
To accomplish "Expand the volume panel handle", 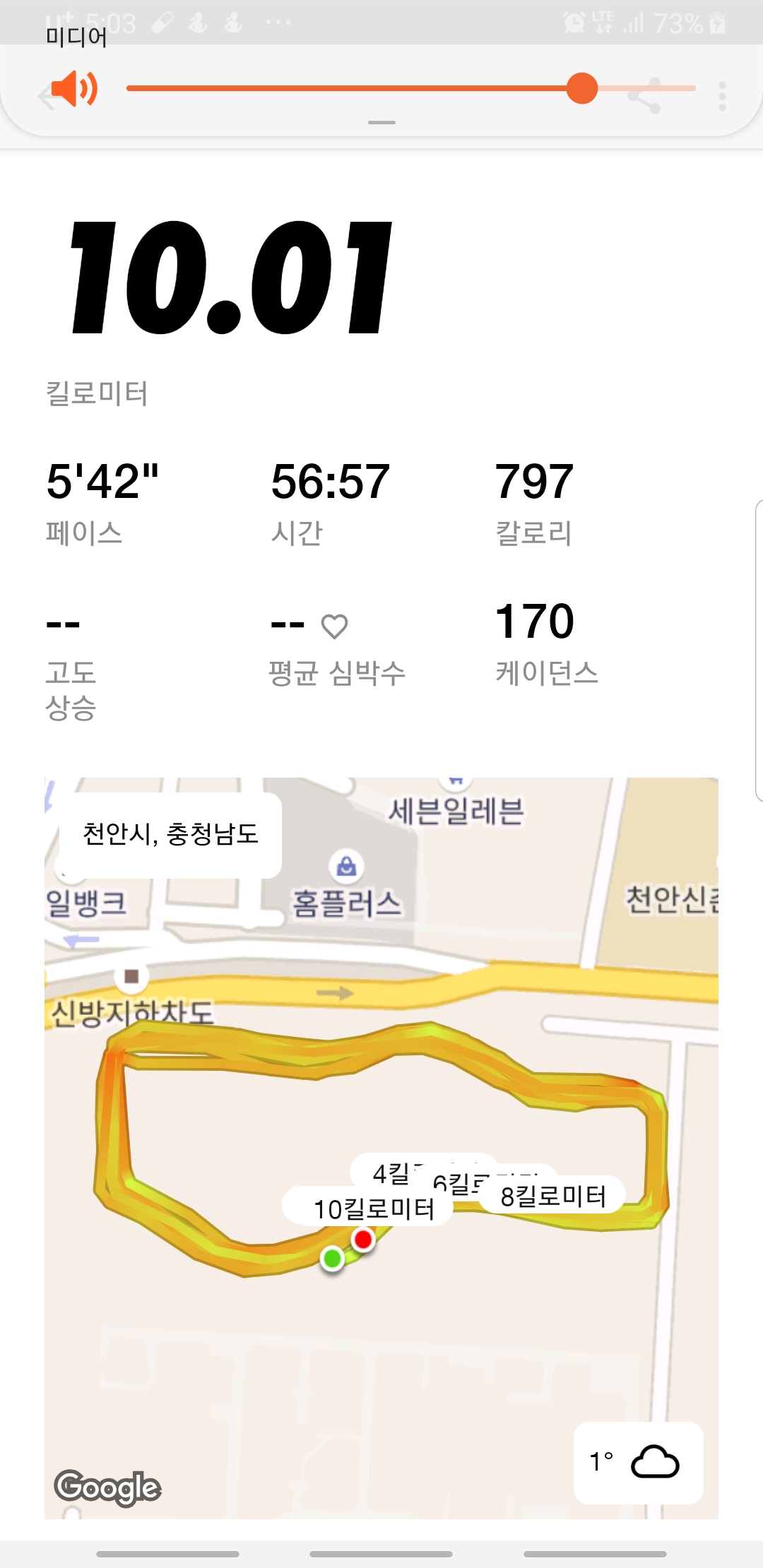I will pos(381,123).
